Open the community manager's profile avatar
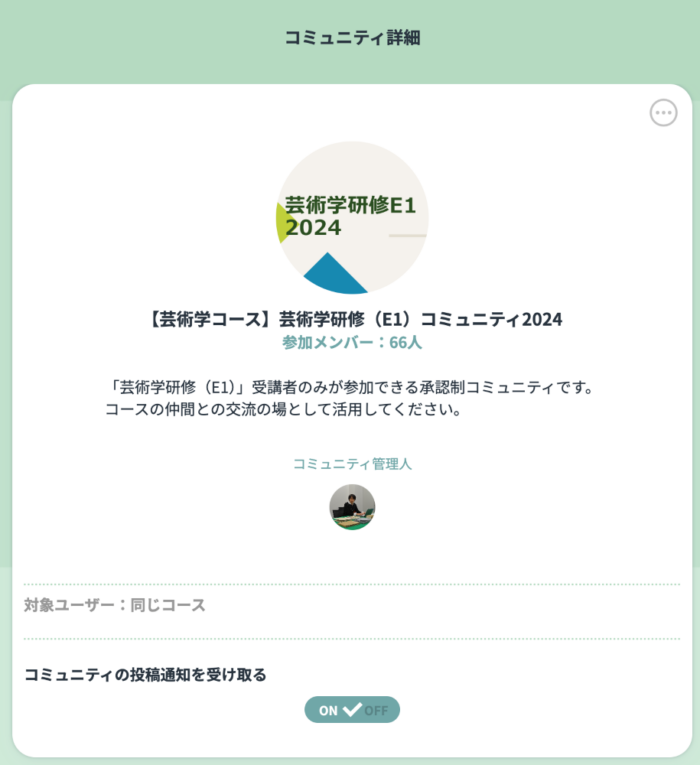700x765 pixels. (352, 507)
